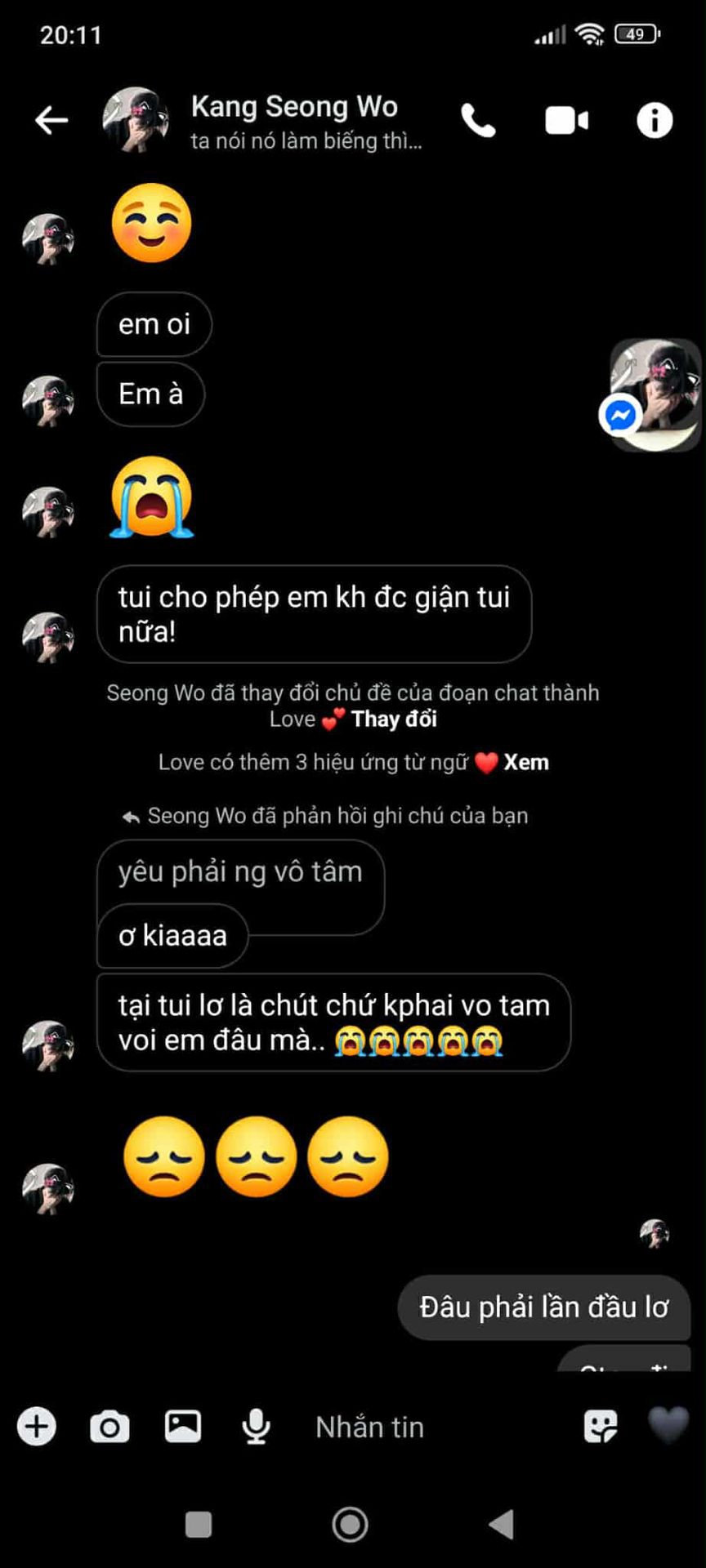Open the floating Messenger chat head
Screen dimensions: 706x1568
655,395
